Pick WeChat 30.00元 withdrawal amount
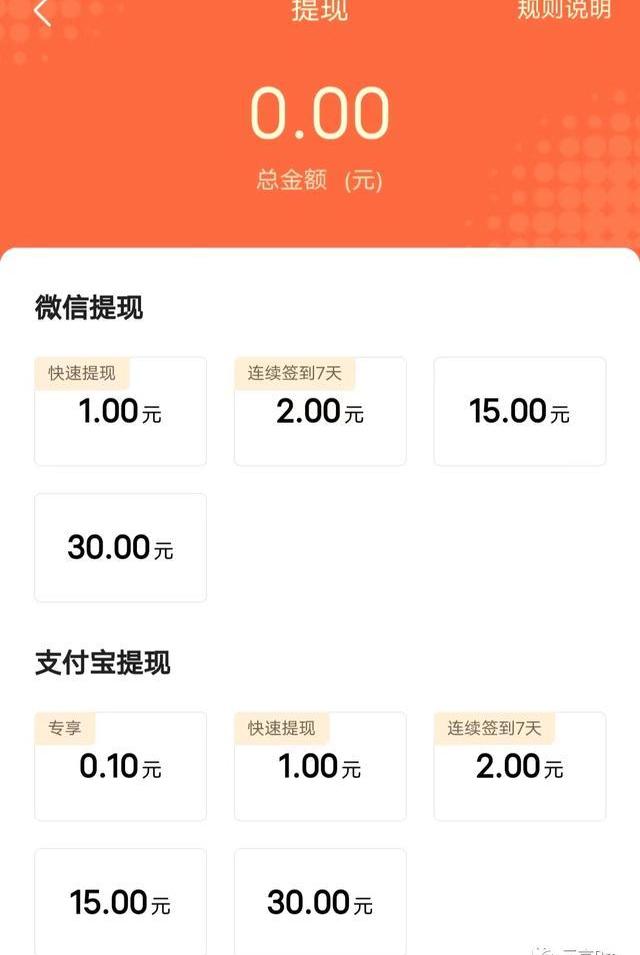This screenshot has width=640, height=955. pos(120,547)
